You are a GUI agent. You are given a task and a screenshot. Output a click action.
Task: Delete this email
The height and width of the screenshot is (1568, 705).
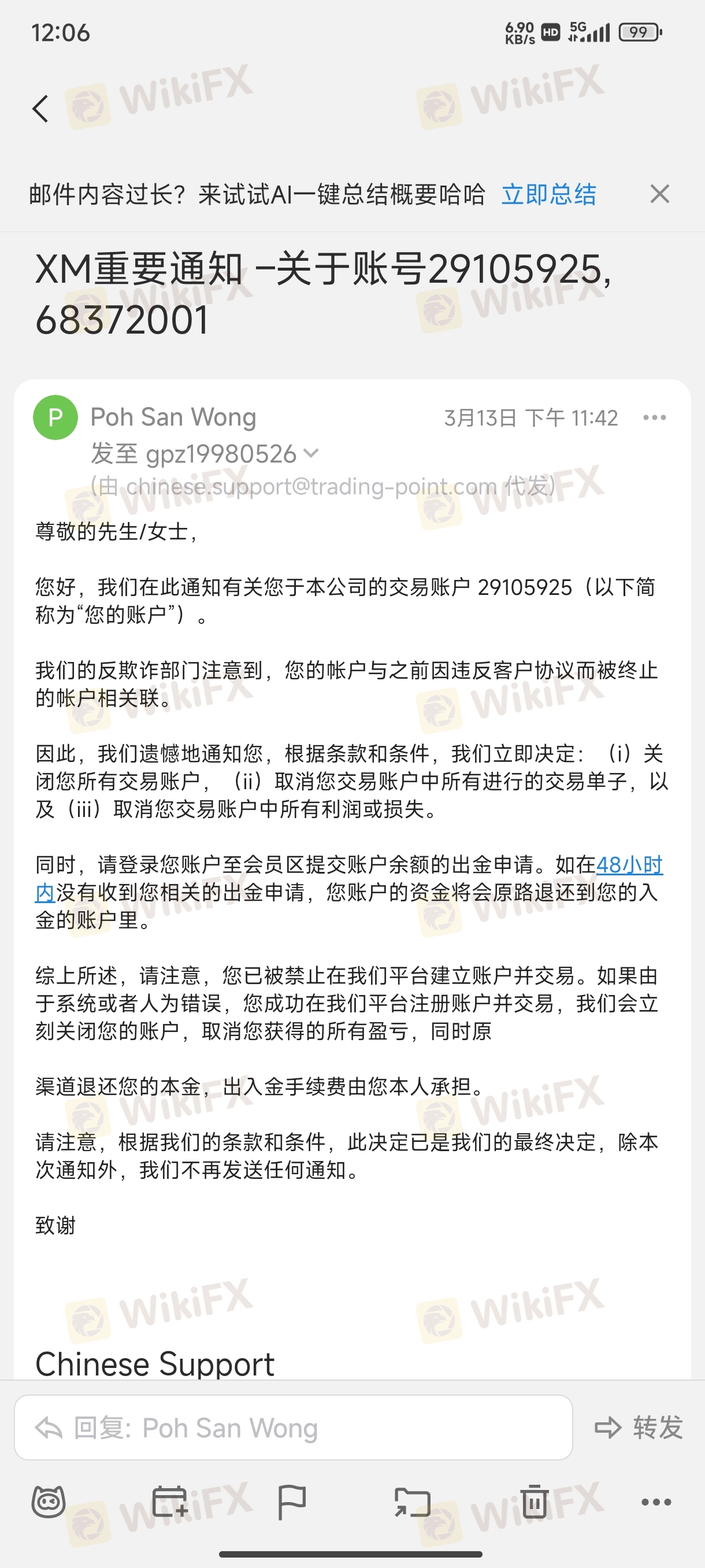point(534,1502)
